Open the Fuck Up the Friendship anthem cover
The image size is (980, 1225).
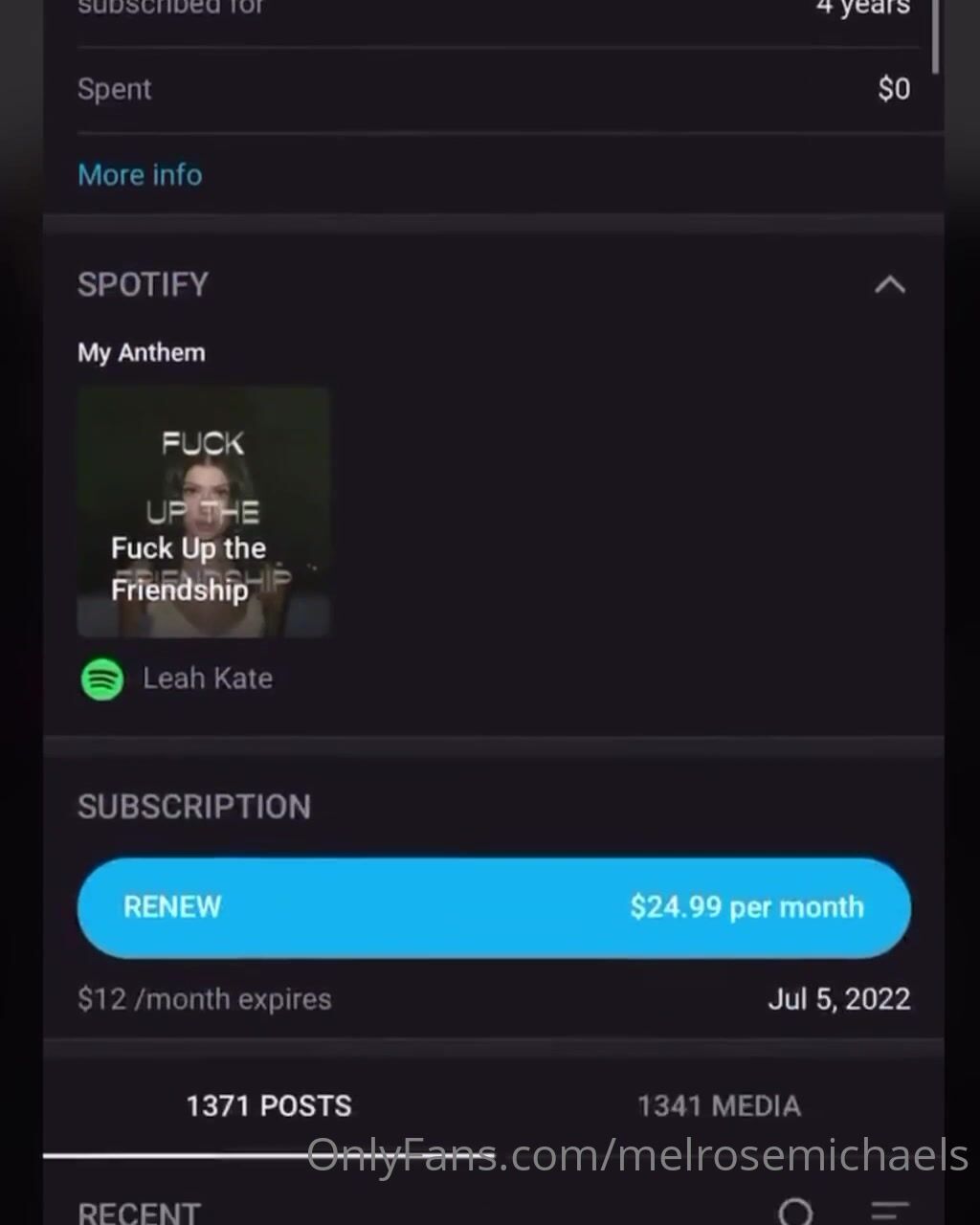(x=204, y=512)
